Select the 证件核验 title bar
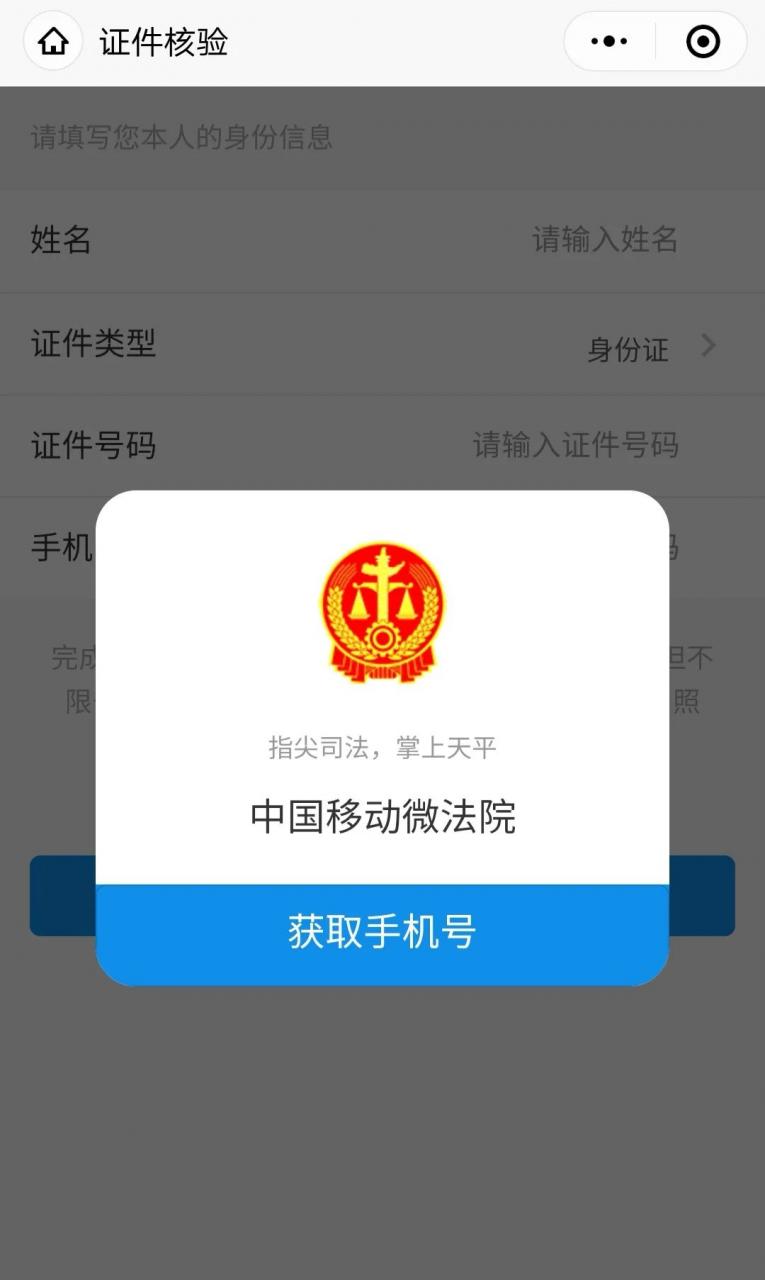 [160, 42]
